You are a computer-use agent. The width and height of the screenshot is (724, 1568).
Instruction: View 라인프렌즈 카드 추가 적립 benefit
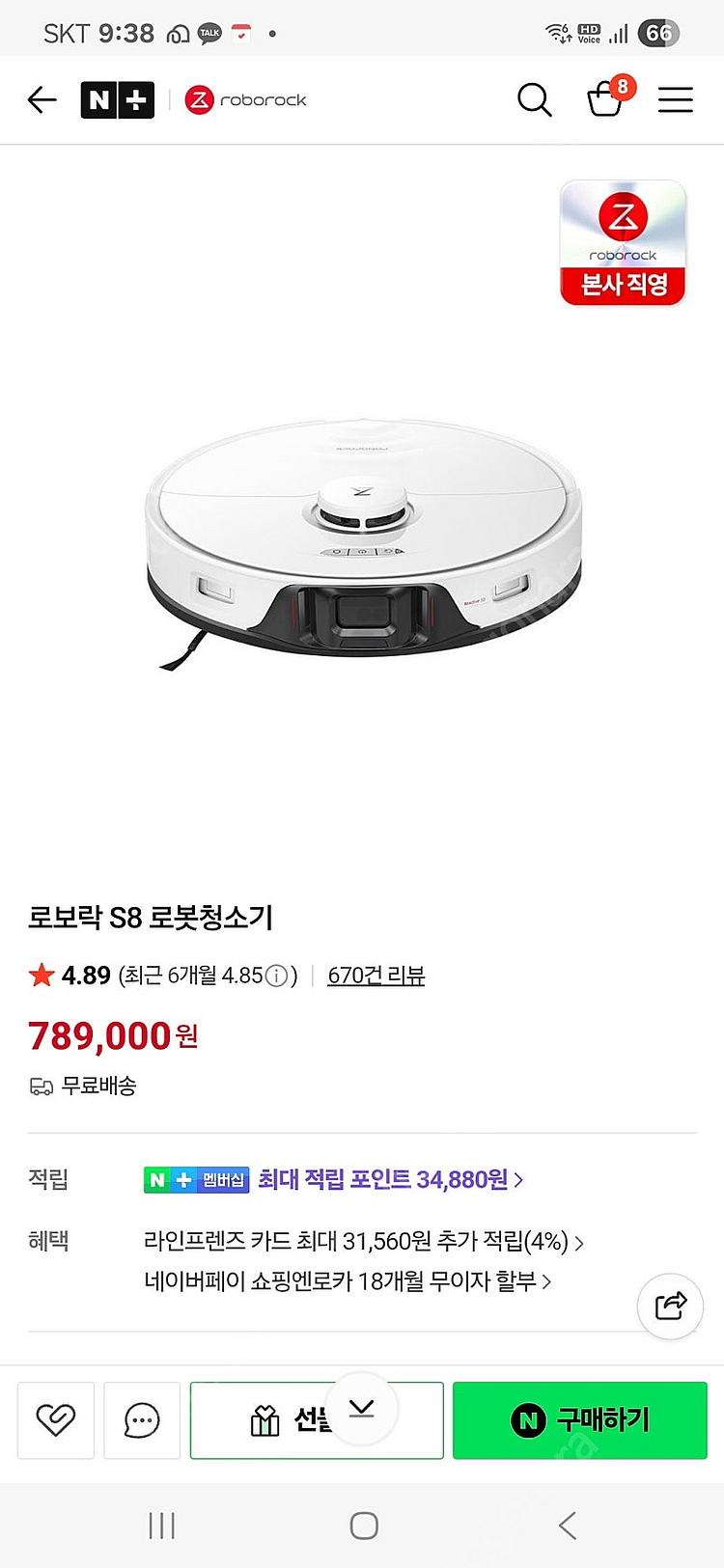click(x=363, y=1241)
